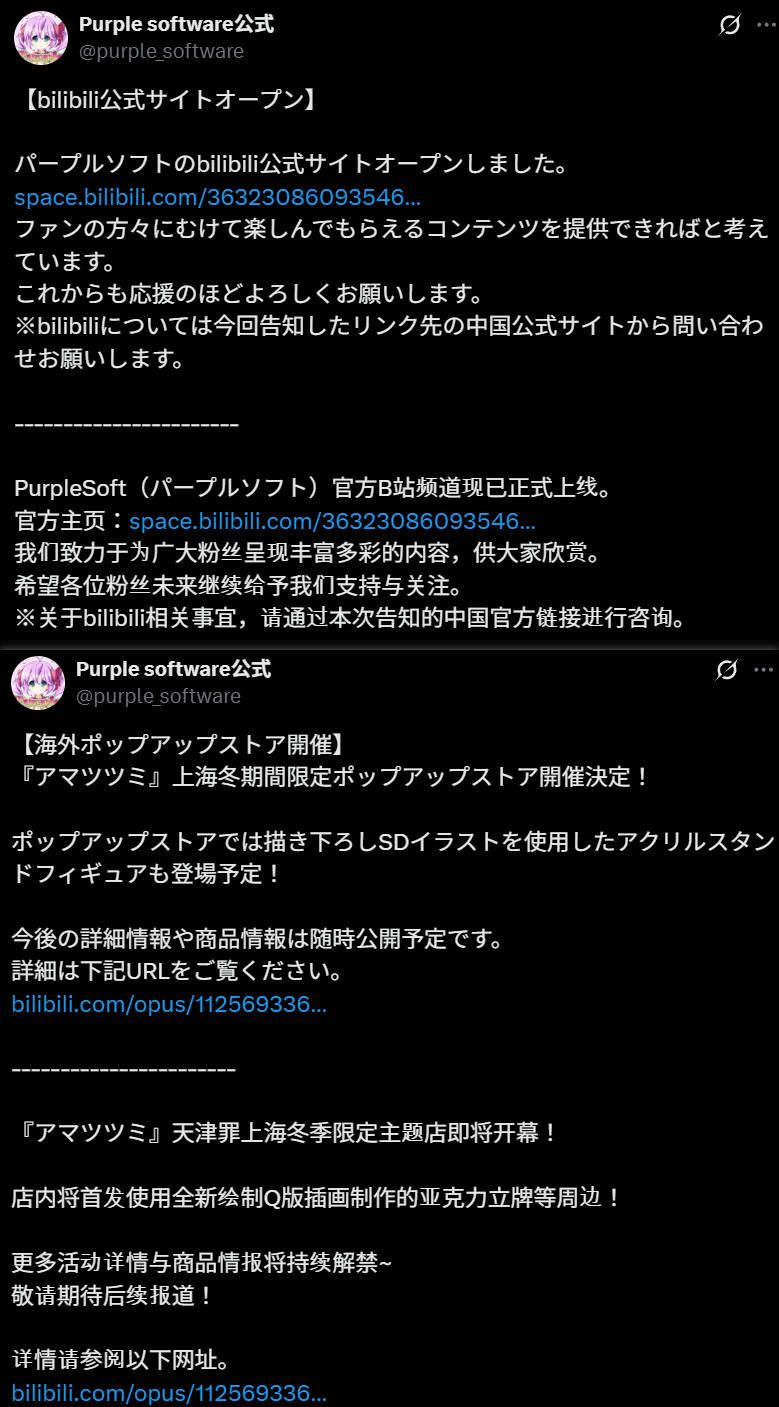View profile avatar on the 海外ポップアップストア開催 post
This screenshot has height=1407, width=779.
pos(38,683)
